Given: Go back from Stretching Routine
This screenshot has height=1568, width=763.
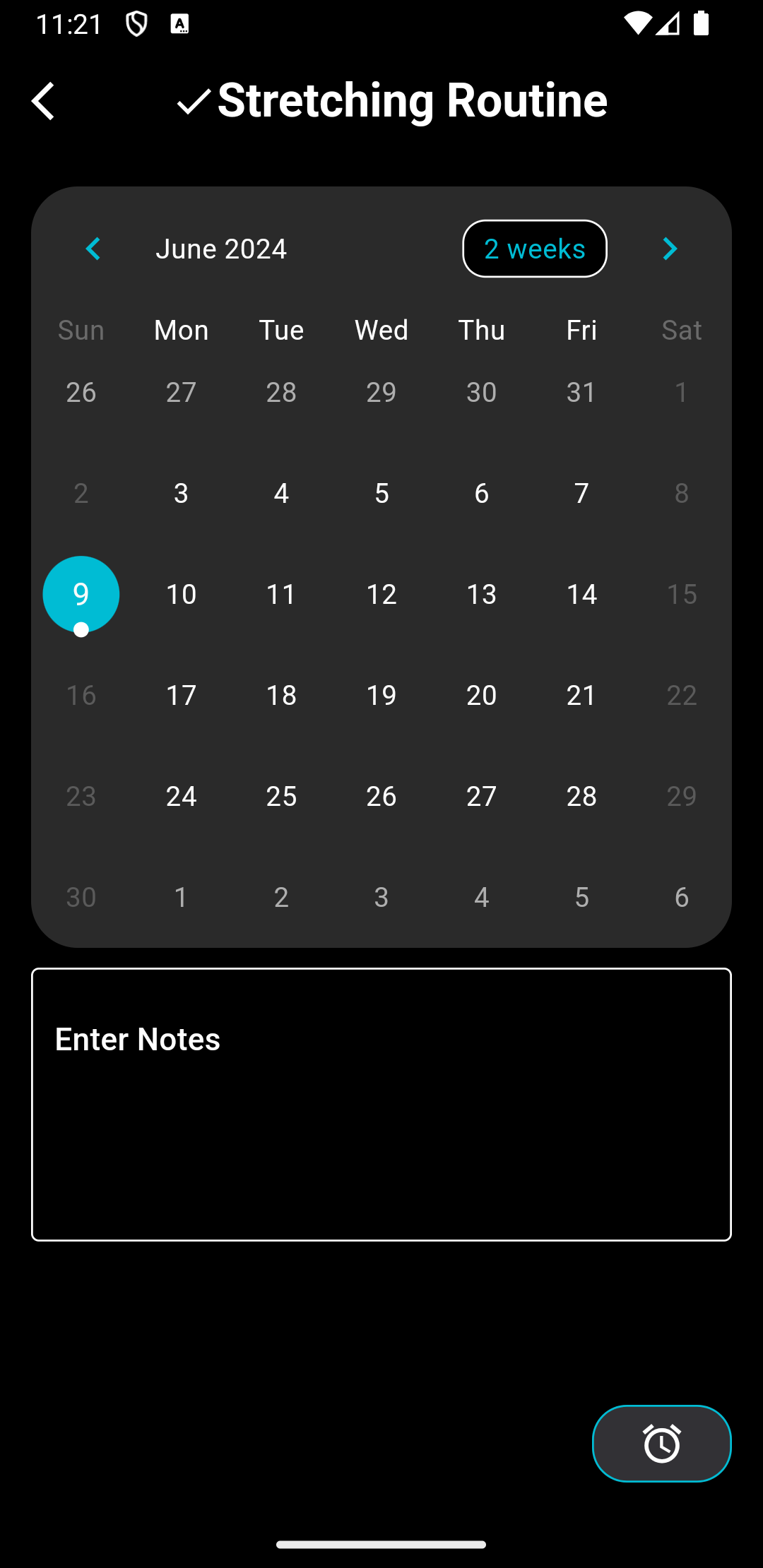Looking at the screenshot, I should point(44,101).
